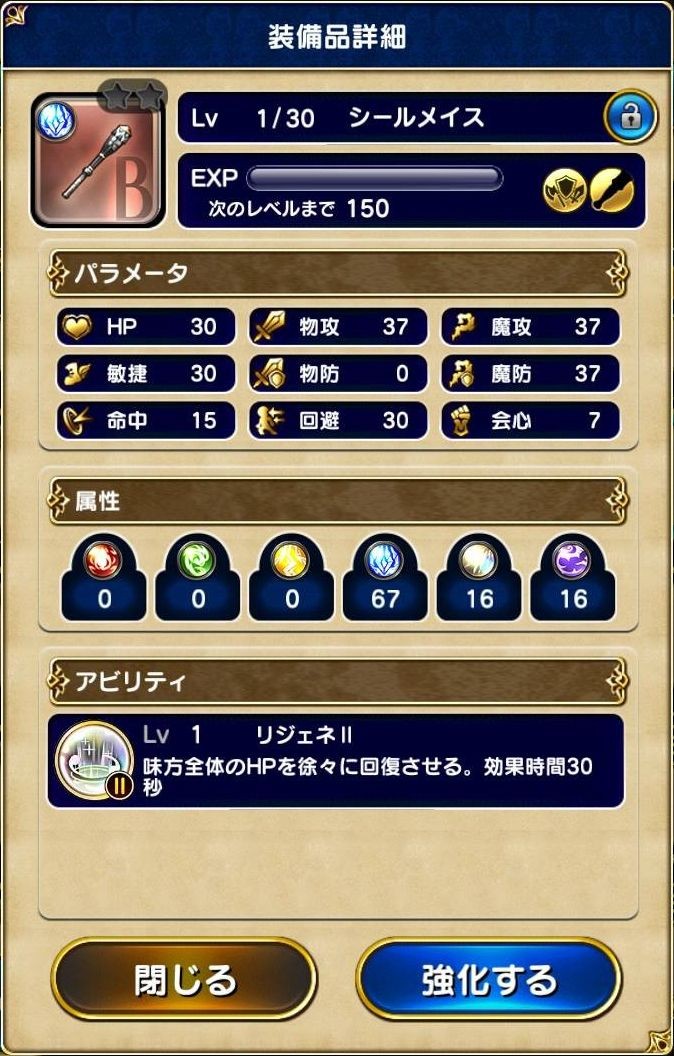This screenshot has width=674, height=1056.
Task: Tap the 閉じる close button
Action: point(184,979)
